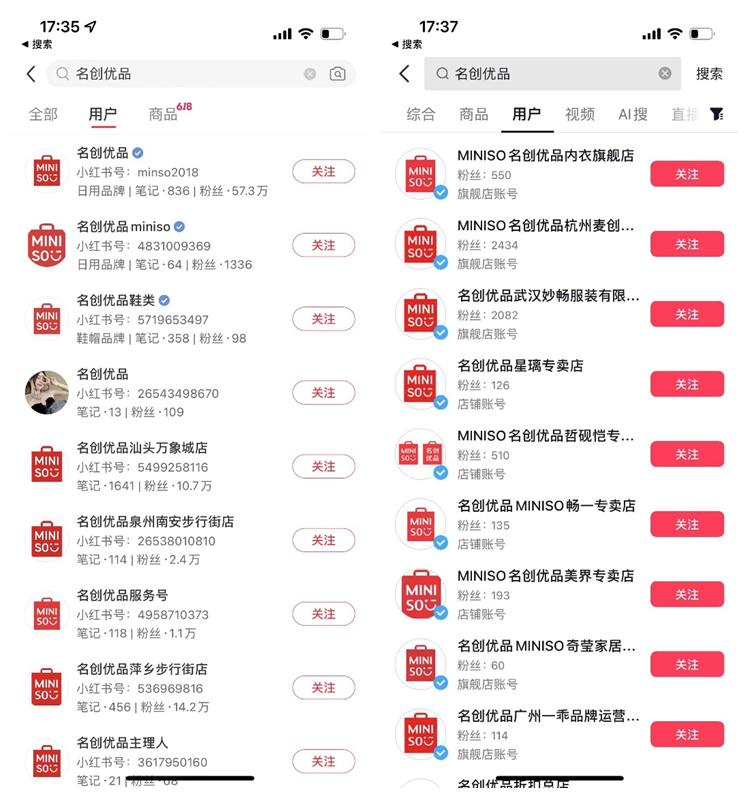Open camera image search in search bar
The height and width of the screenshot is (798, 749).
pos(338,74)
